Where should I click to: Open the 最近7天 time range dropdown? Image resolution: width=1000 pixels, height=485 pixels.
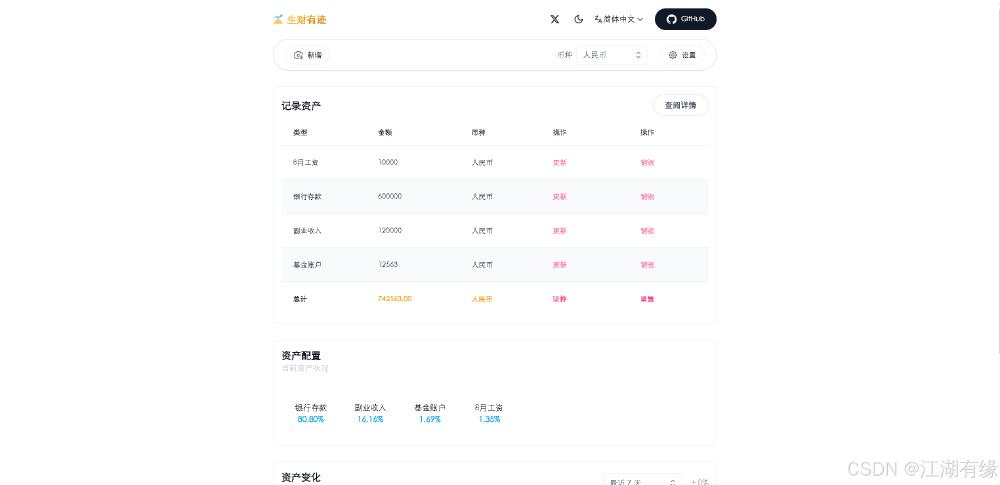click(642, 481)
